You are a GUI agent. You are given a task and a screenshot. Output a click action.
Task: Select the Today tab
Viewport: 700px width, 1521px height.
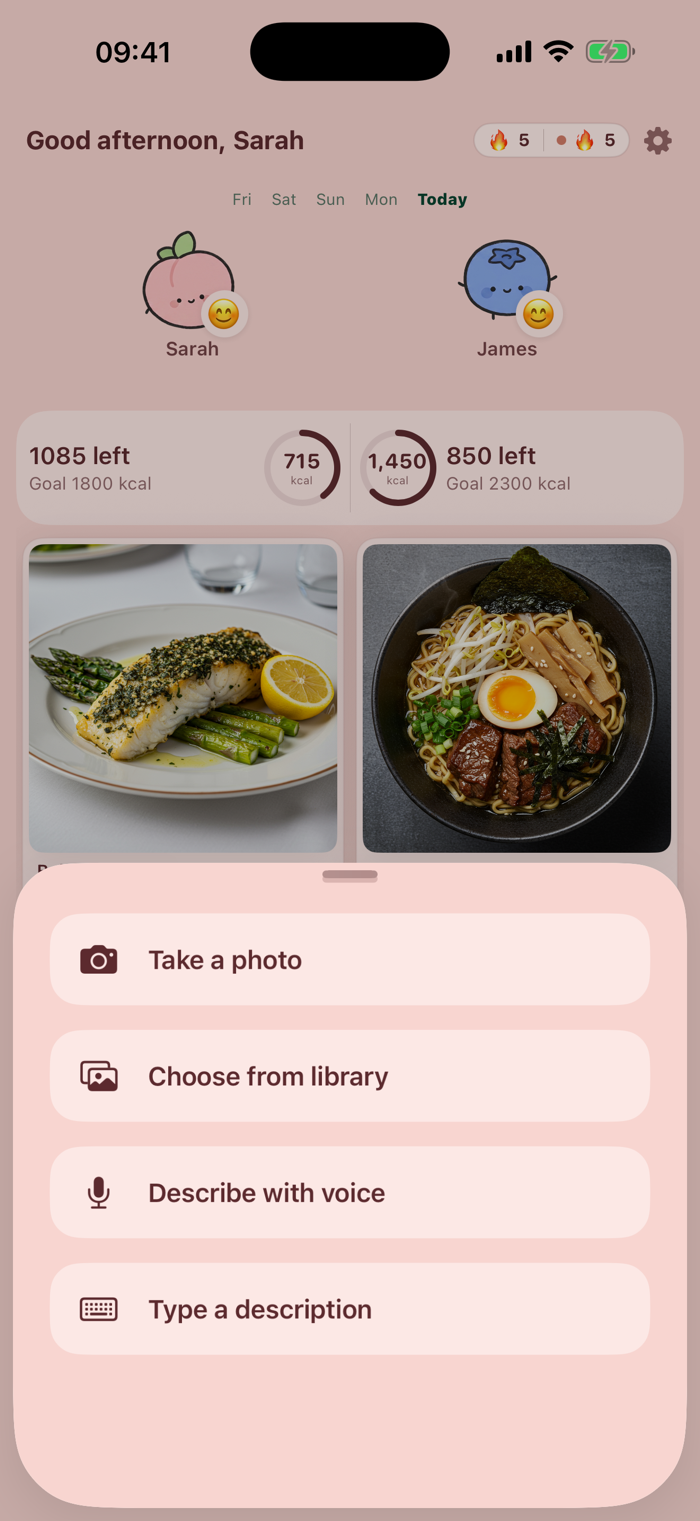coord(442,200)
